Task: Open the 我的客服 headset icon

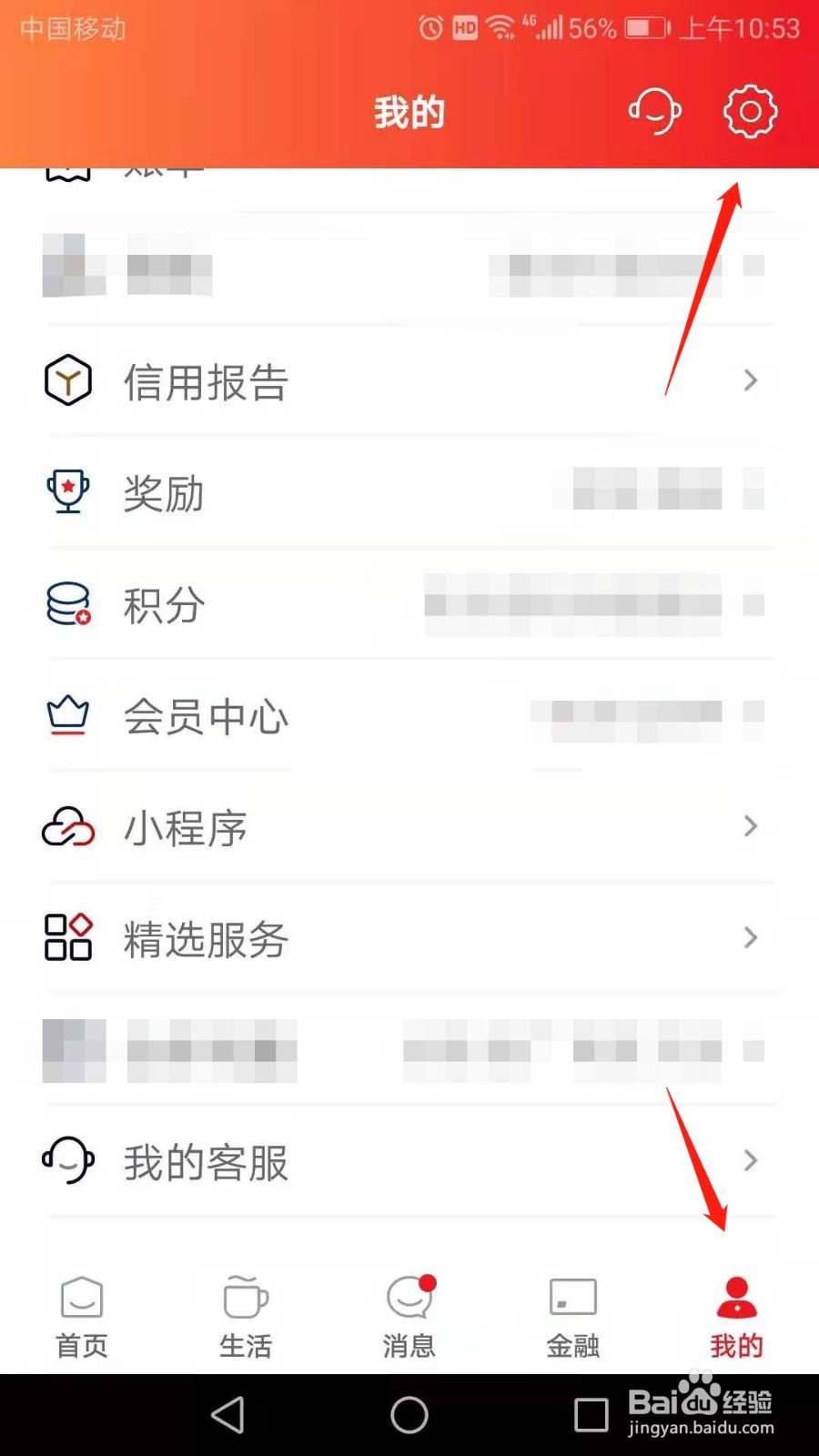Action: point(67,1160)
